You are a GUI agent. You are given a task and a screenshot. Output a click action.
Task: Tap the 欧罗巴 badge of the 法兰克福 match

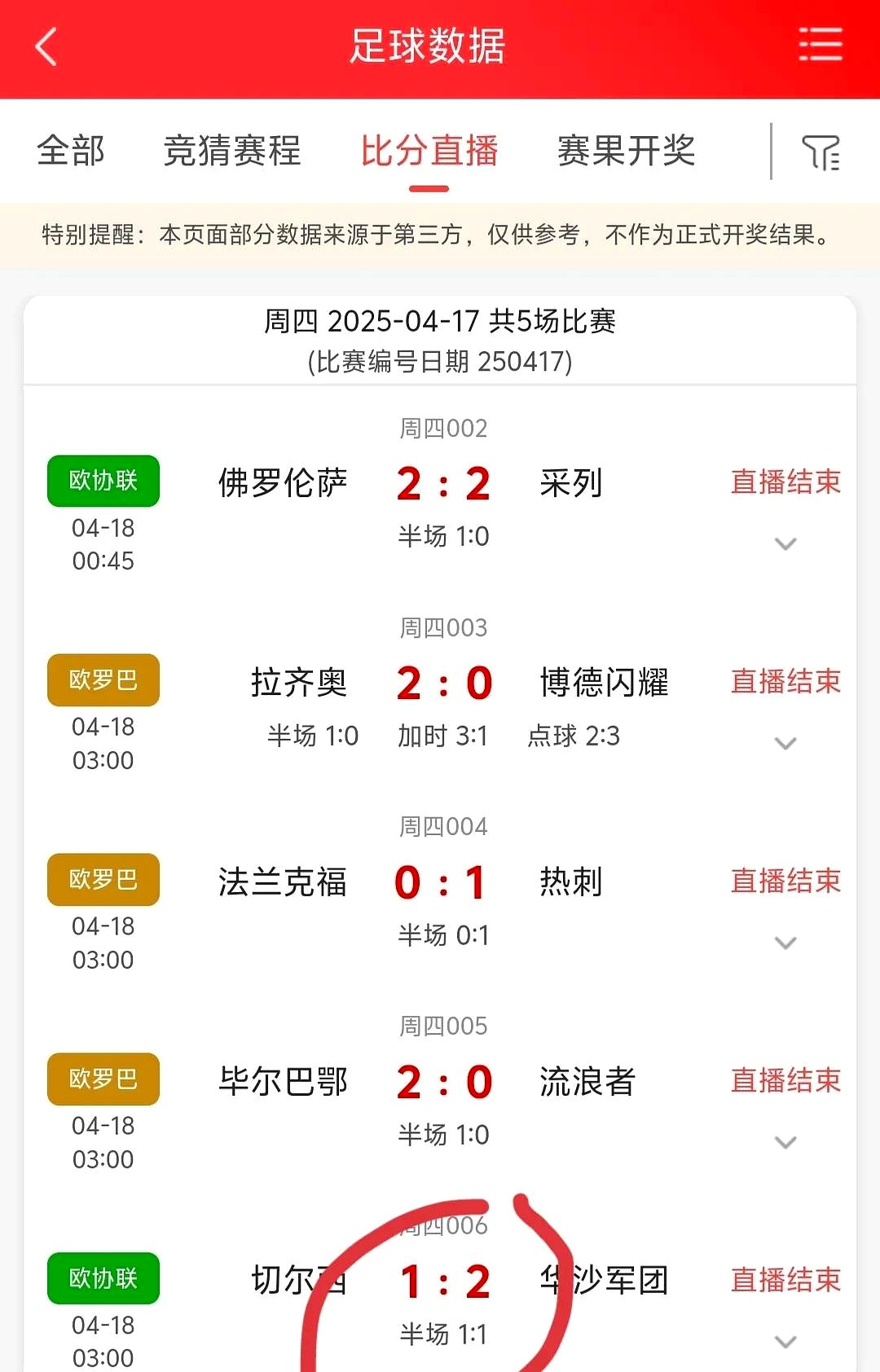pos(103,880)
